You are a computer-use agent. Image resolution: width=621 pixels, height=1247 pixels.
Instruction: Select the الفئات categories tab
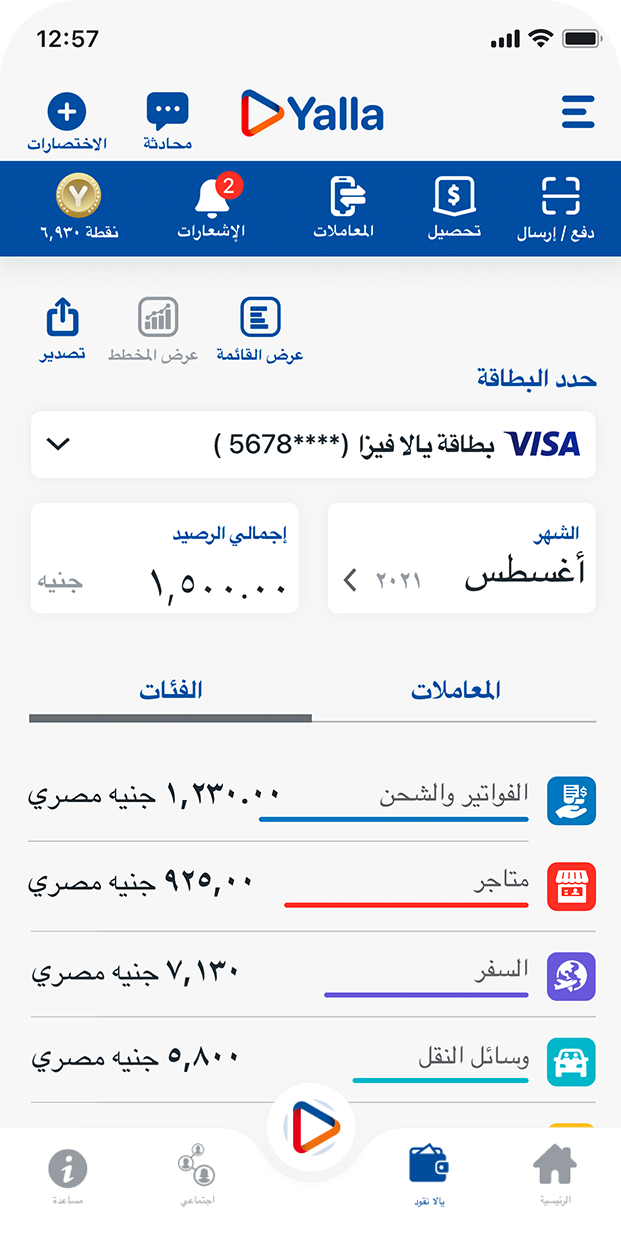171,691
